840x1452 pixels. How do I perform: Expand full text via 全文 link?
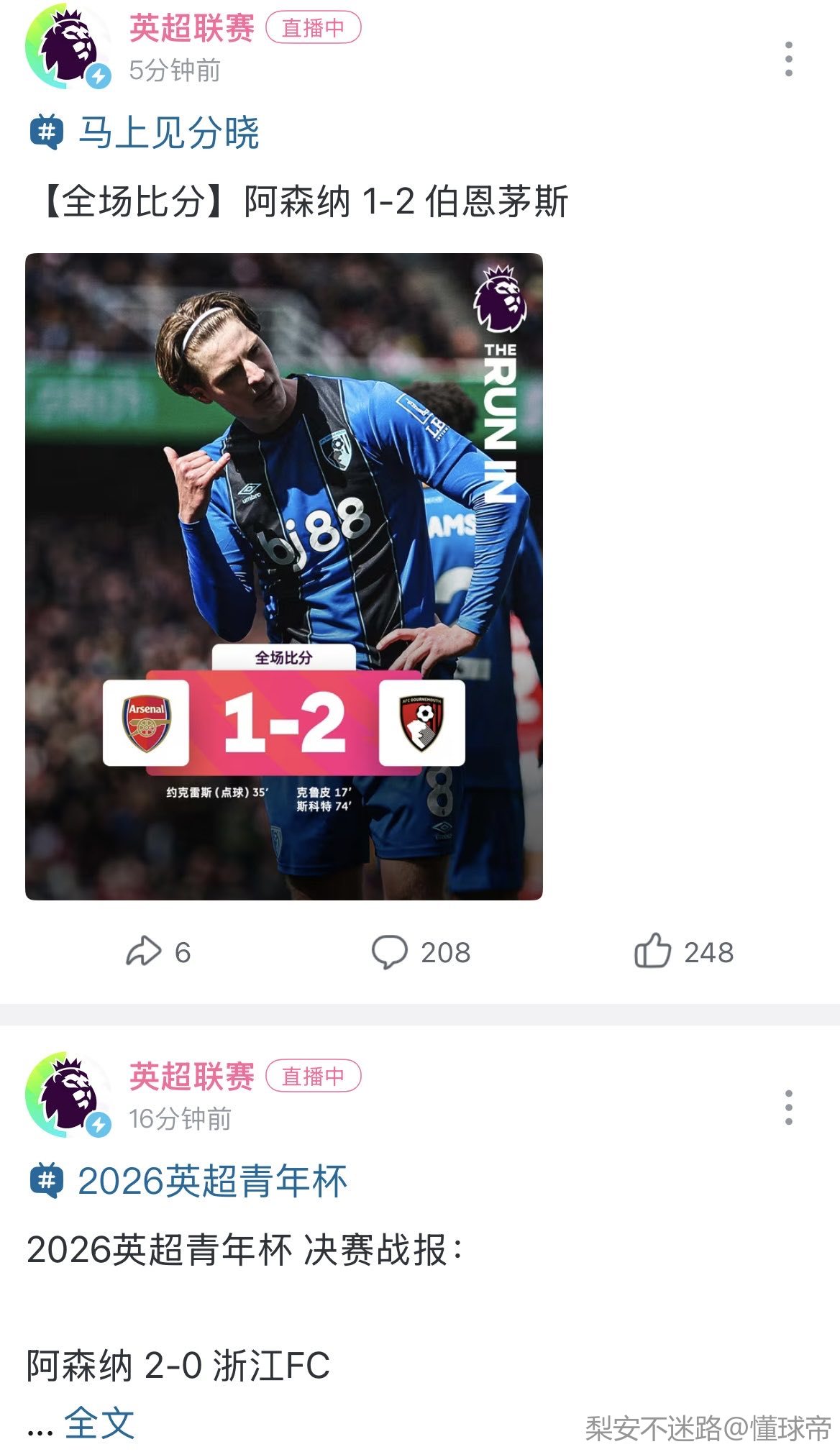99,1423
